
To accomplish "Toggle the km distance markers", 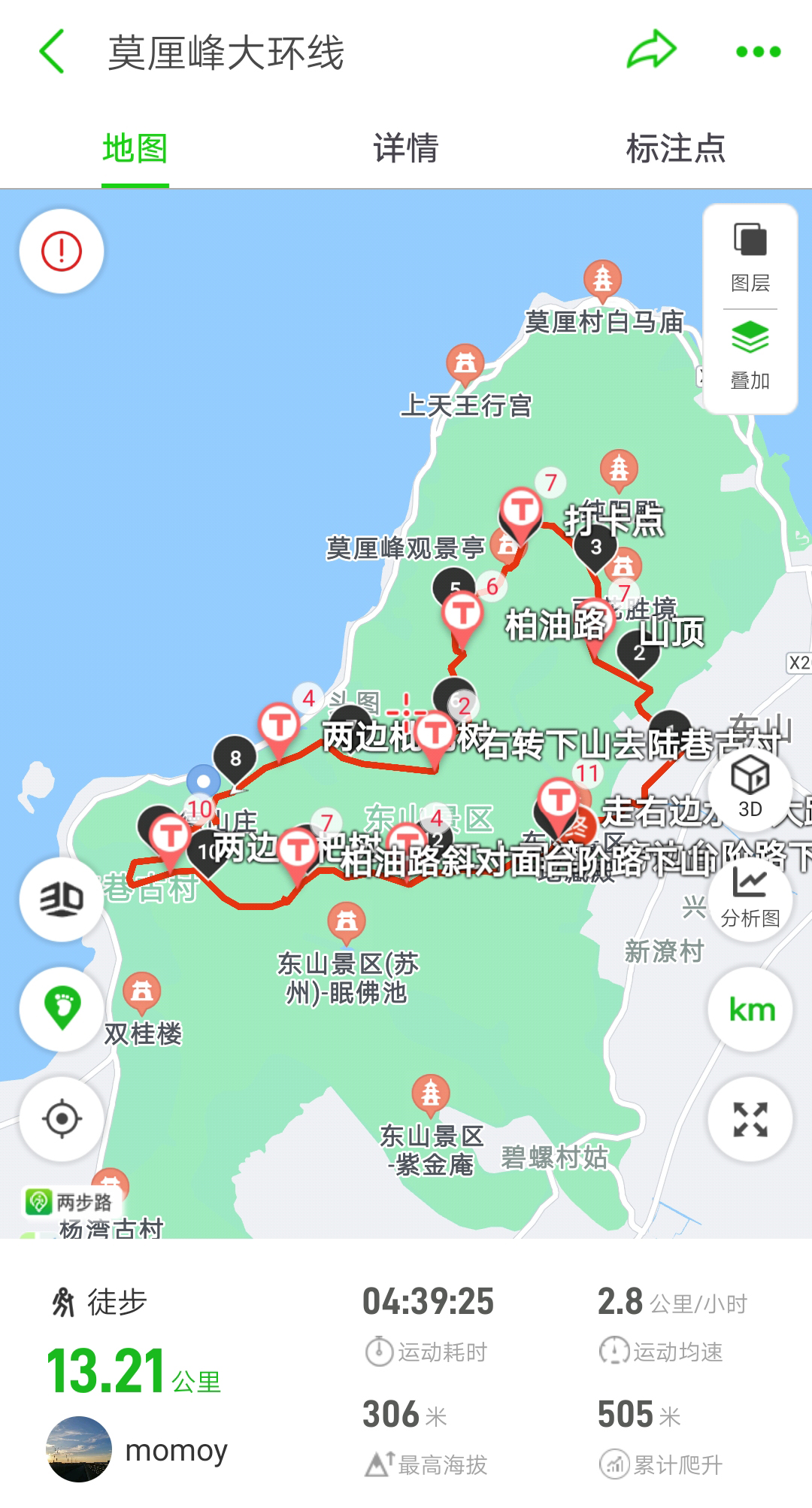I will point(750,1009).
